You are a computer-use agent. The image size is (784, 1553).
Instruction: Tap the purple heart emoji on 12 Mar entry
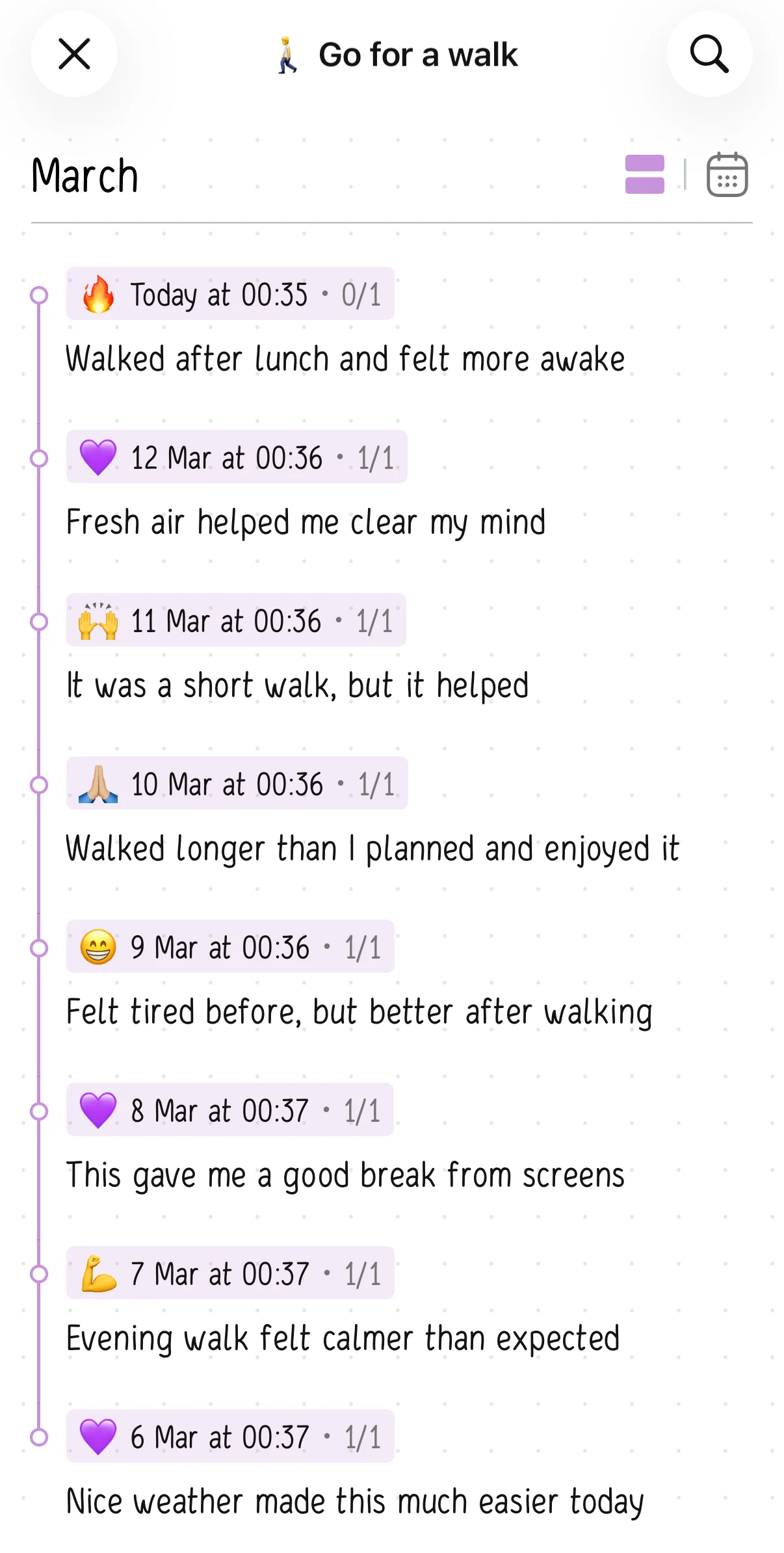click(x=99, y=458)
